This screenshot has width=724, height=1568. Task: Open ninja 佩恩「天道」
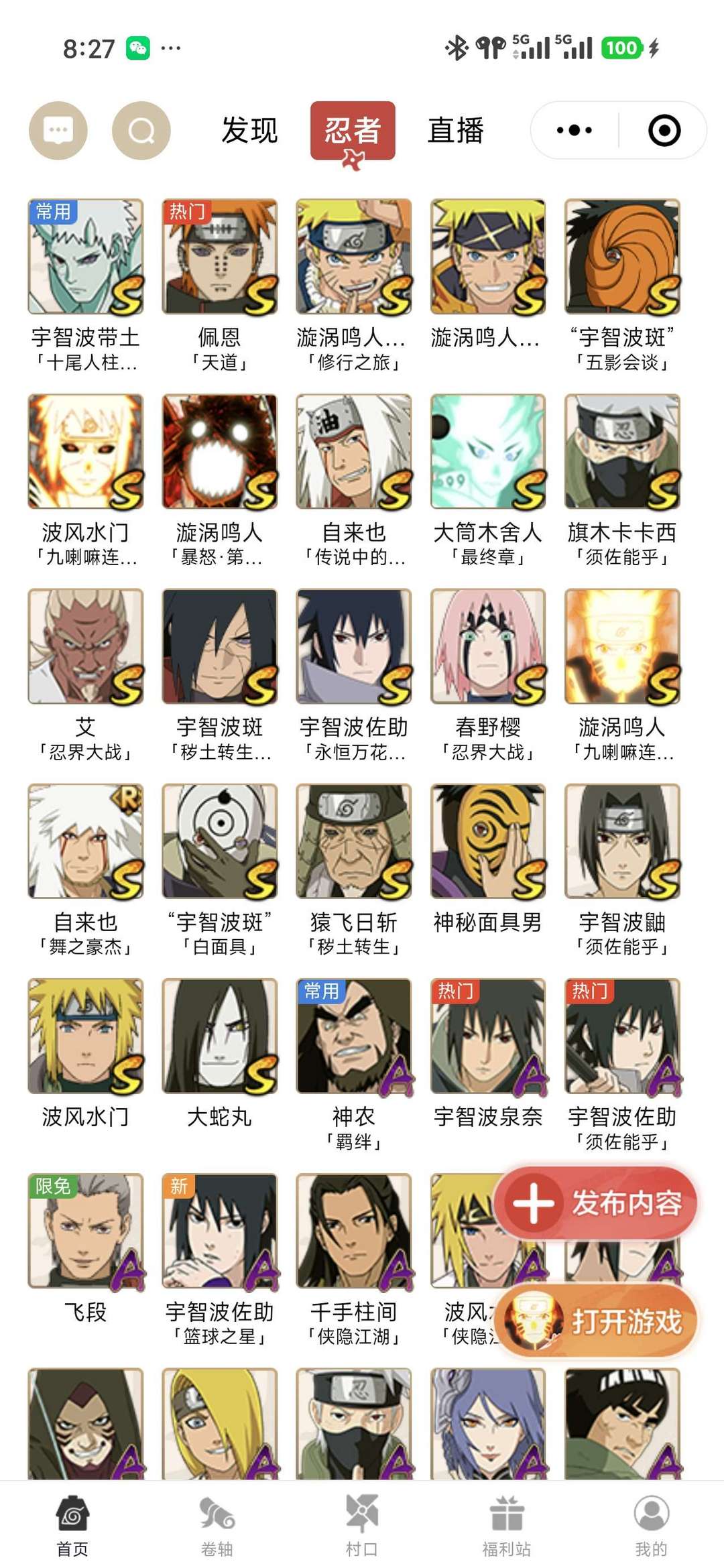pyautogui.click(x=219, y=286)
